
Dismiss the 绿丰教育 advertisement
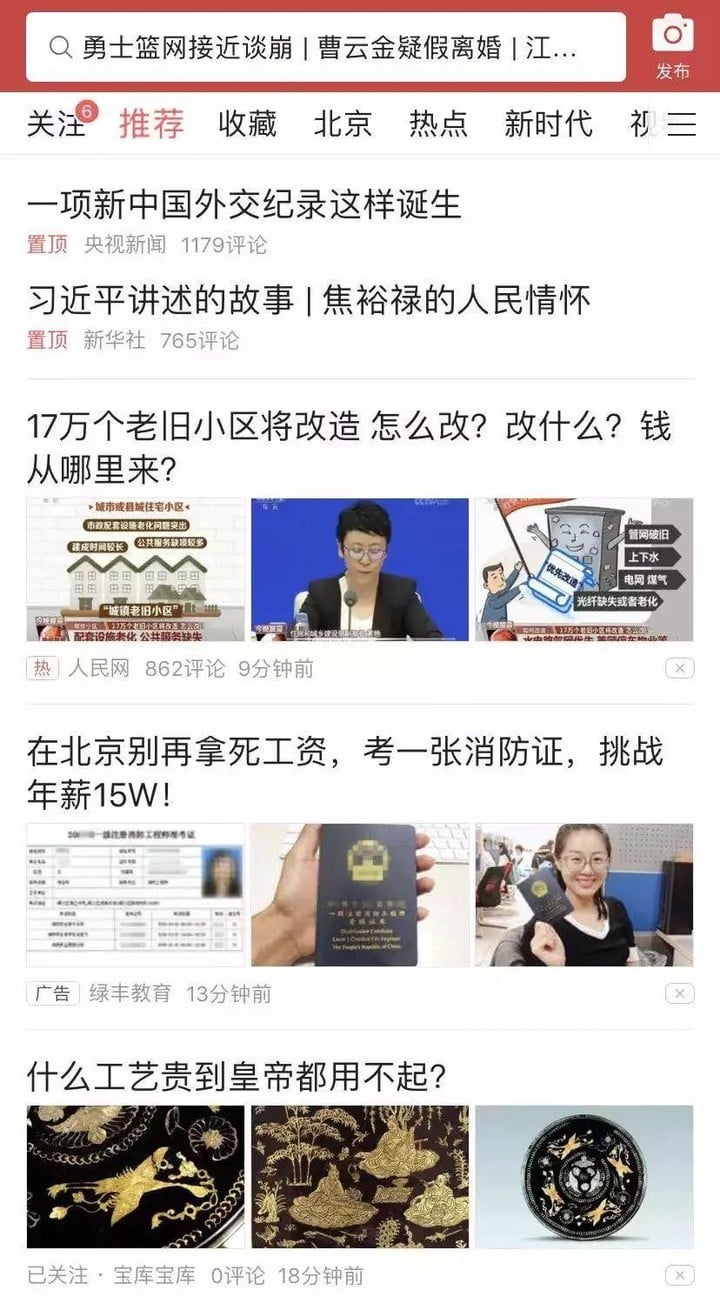679,993
